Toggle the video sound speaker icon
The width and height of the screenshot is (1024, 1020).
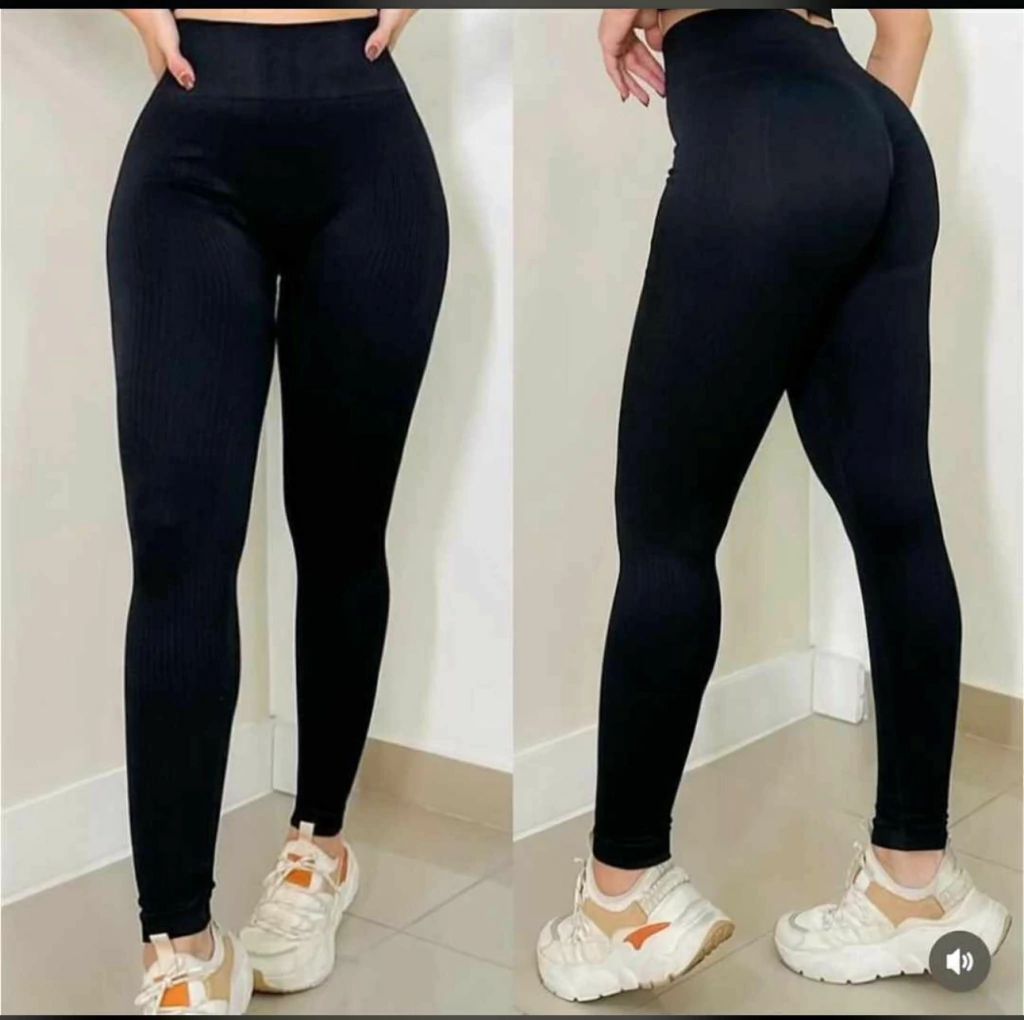(x=959, y=962)
